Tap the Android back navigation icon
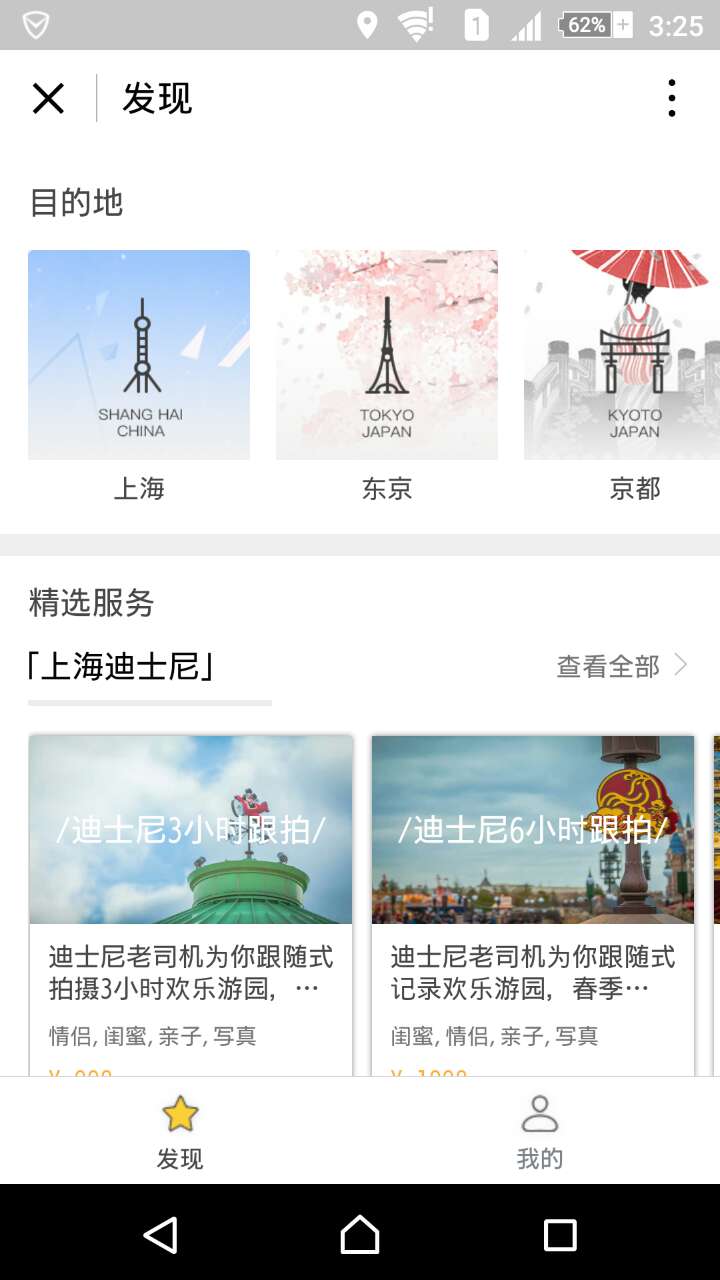This screenshot has width=720, height=1280. [x=162, y=1235]
